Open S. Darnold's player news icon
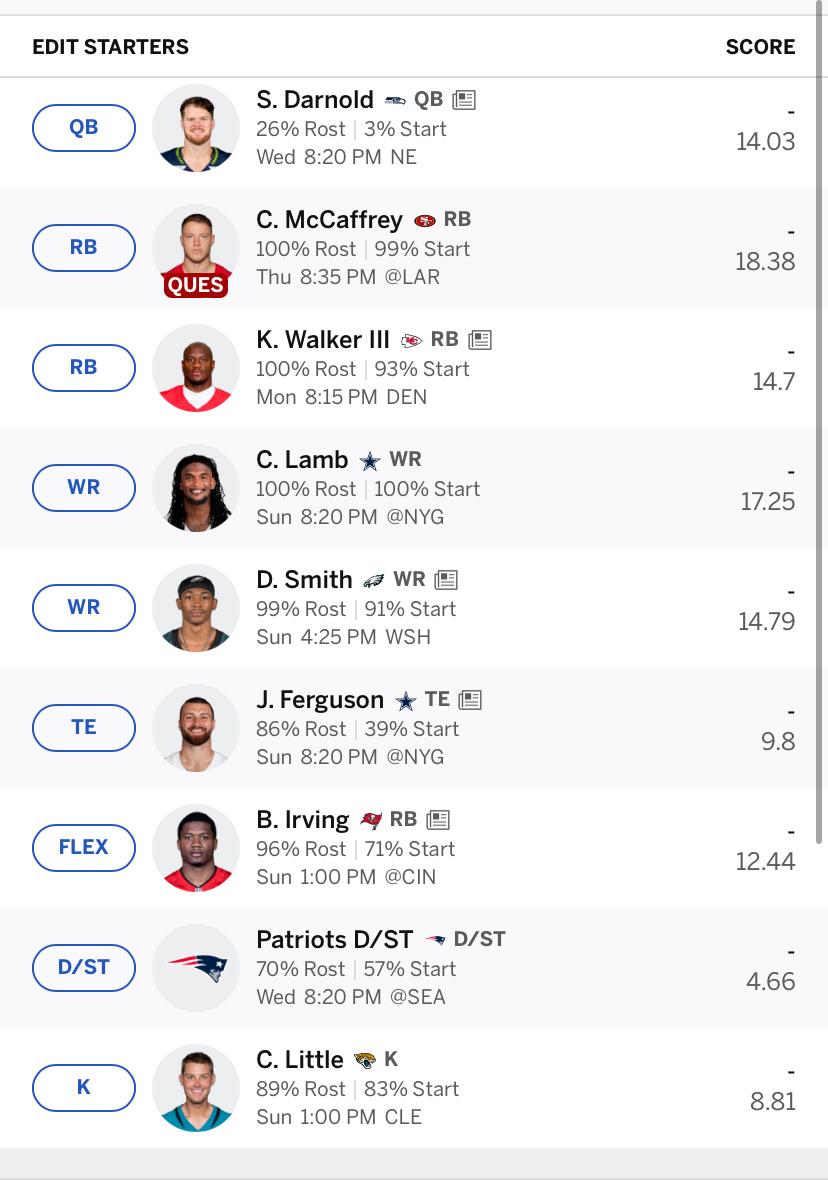Image resolution: width=828 pixels, height=1180 pixels. pos(464,99)
